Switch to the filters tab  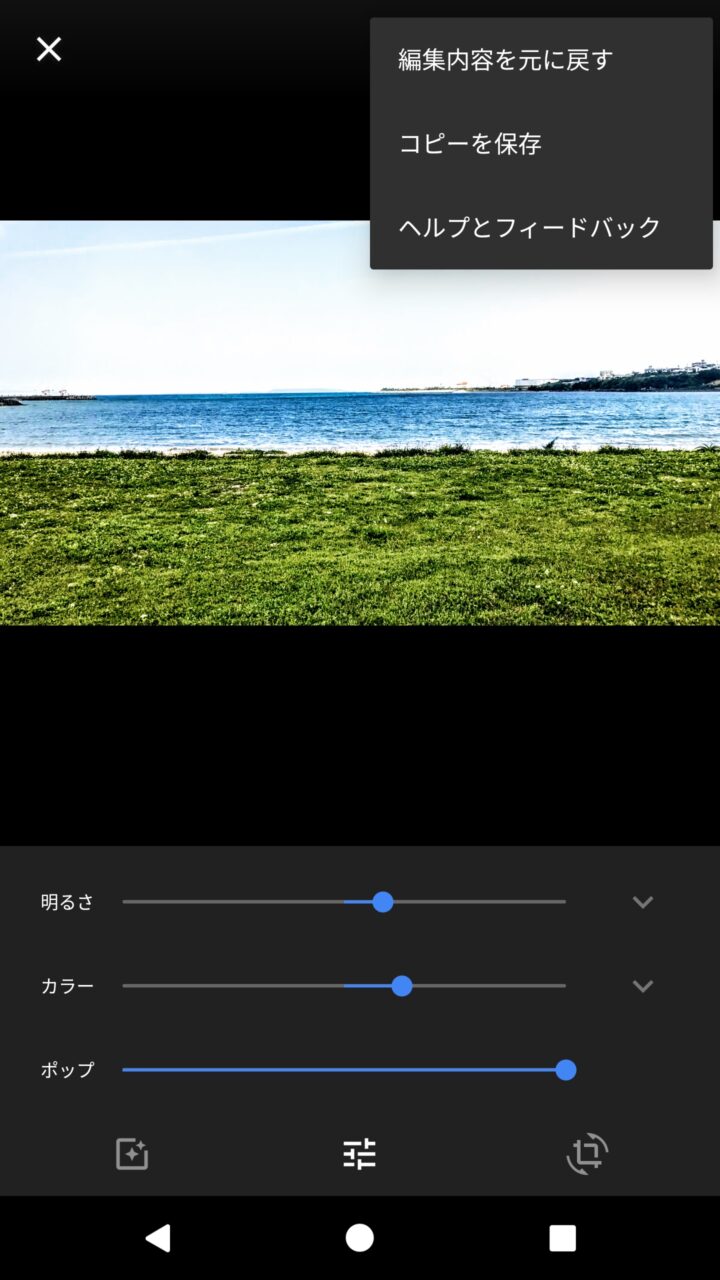pyautogui.click(x=132, y=1154)
